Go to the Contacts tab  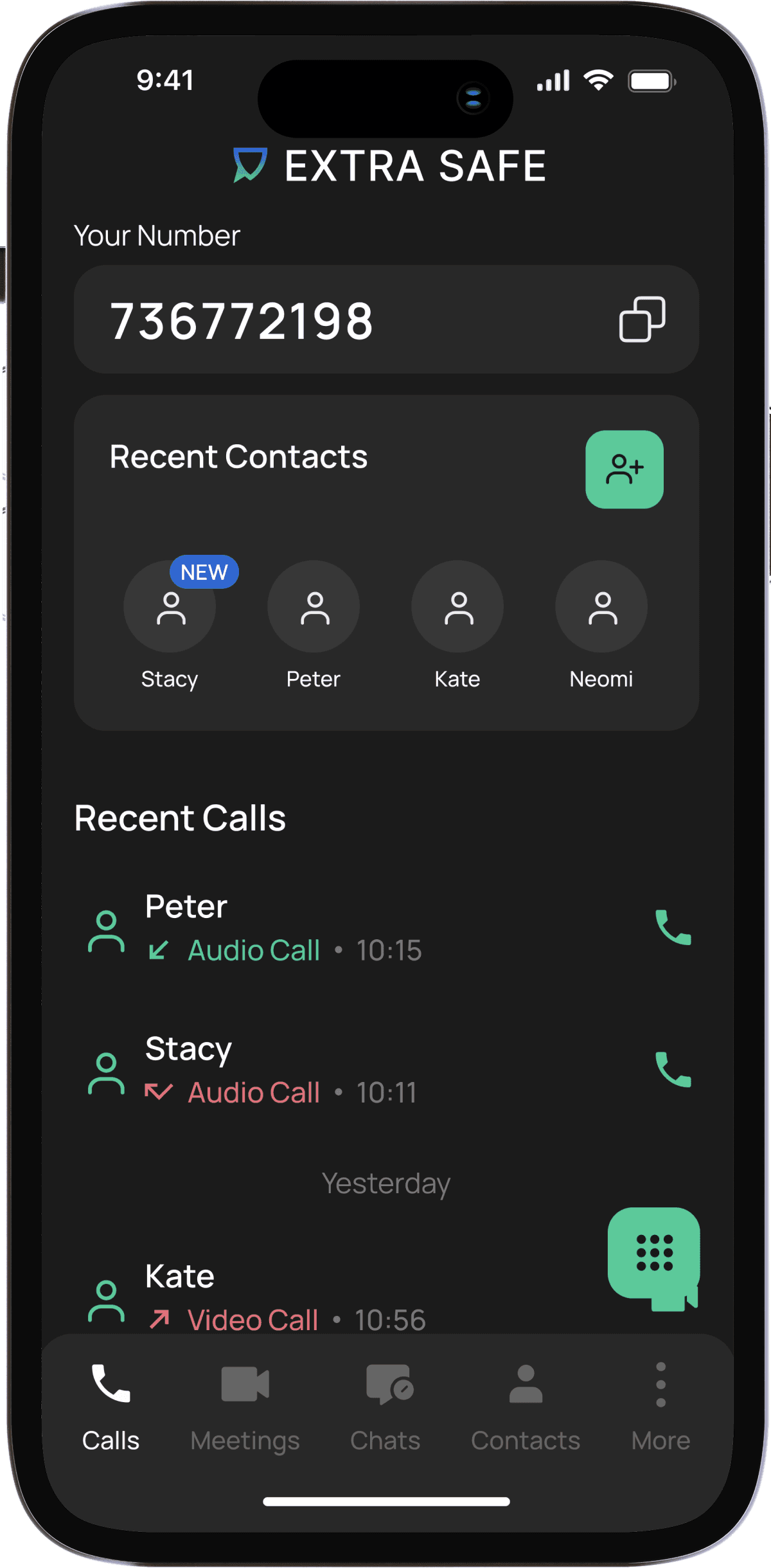pyautogui.click(x=526, y=1408)
